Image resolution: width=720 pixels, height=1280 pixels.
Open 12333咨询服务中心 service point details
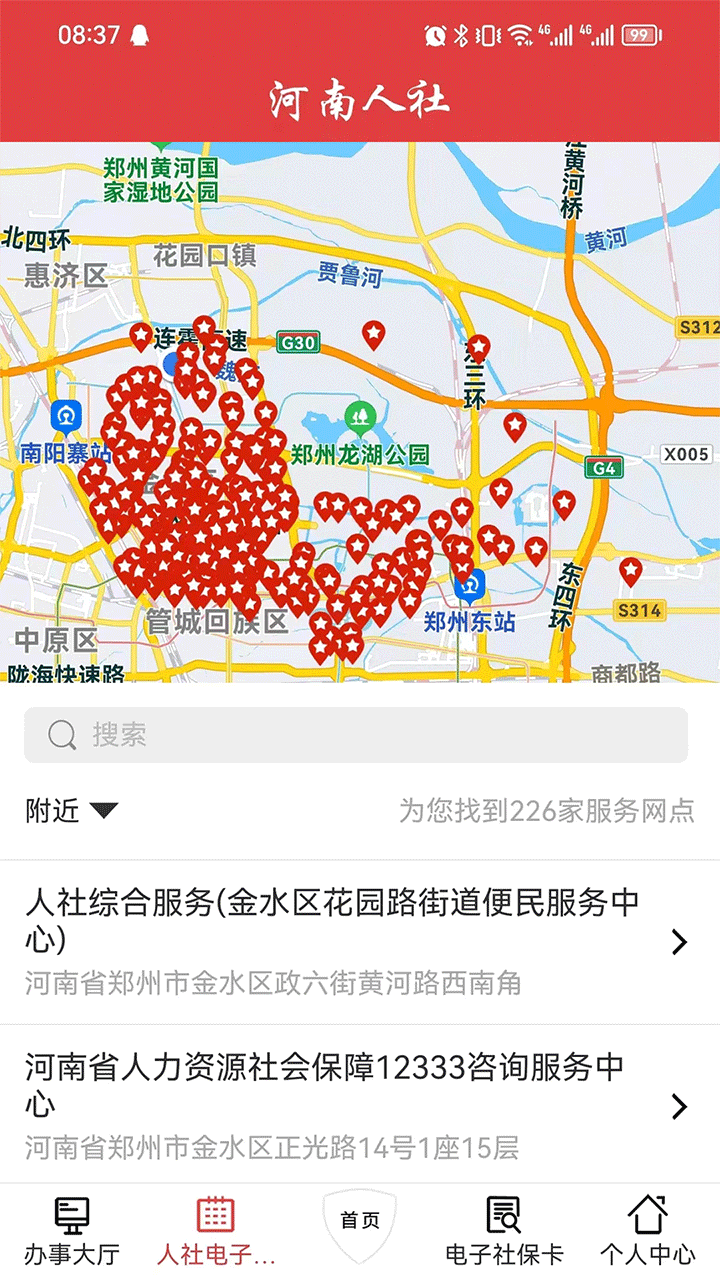pyautogui.click(x=360, y=1105)
